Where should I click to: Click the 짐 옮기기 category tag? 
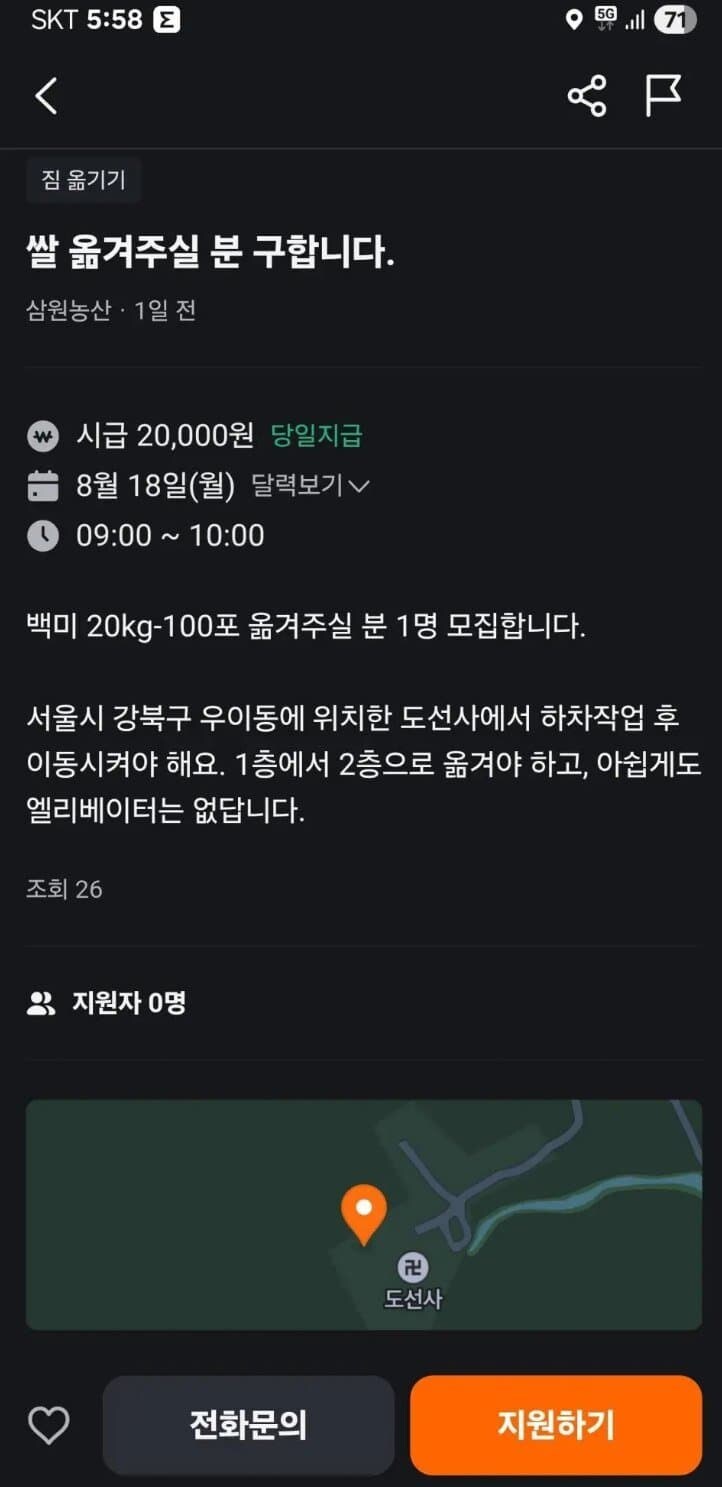83,180
